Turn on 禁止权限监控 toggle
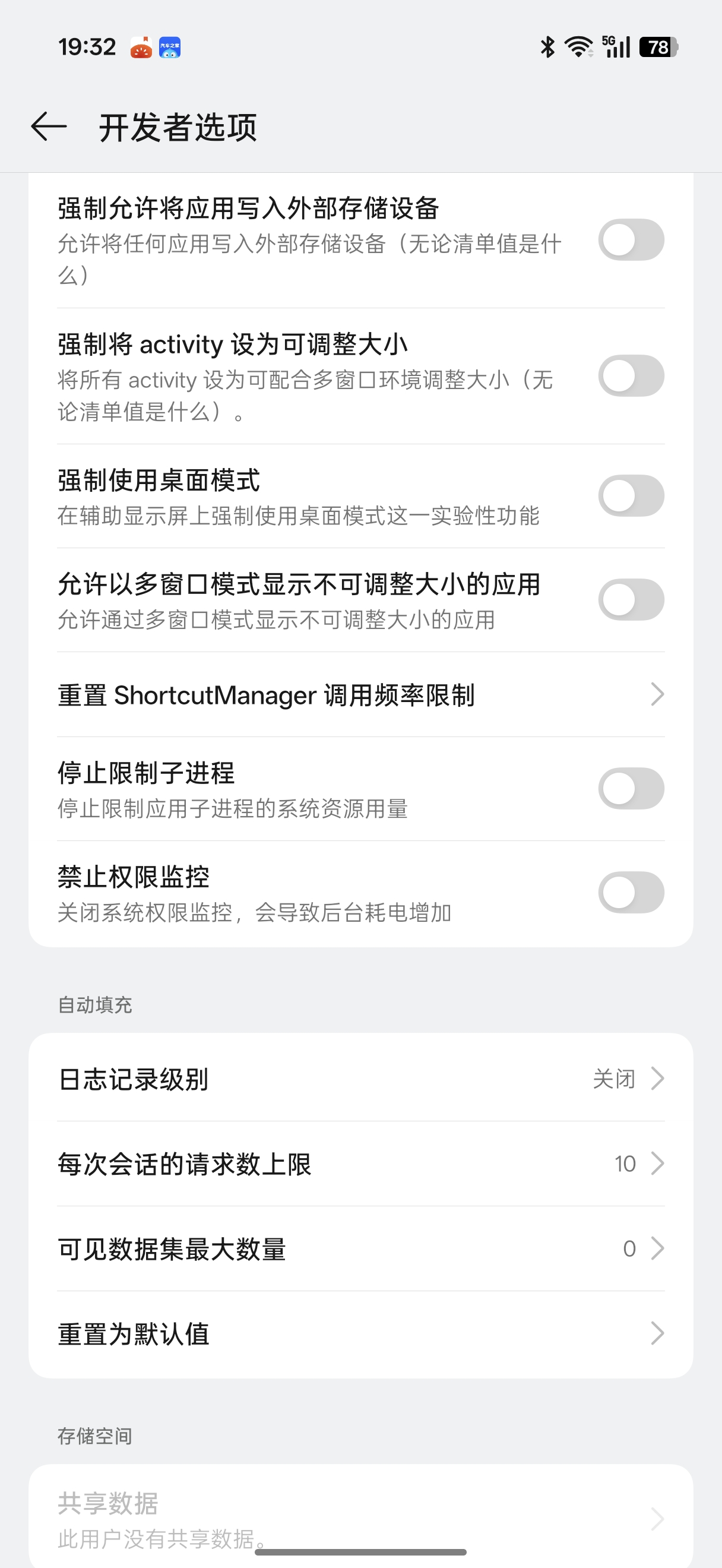 [631, 892]
